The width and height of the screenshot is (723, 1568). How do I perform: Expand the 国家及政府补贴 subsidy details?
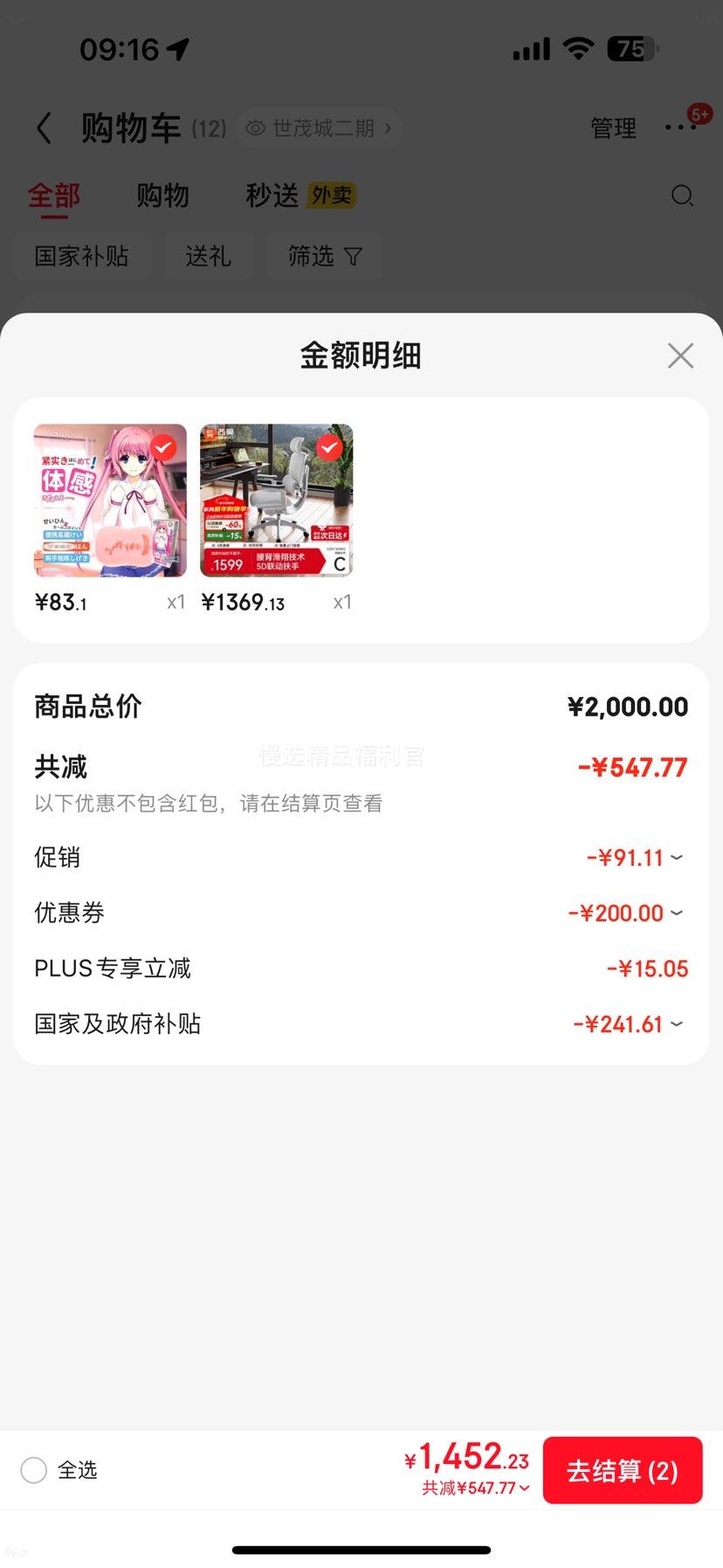[678, 1024]
